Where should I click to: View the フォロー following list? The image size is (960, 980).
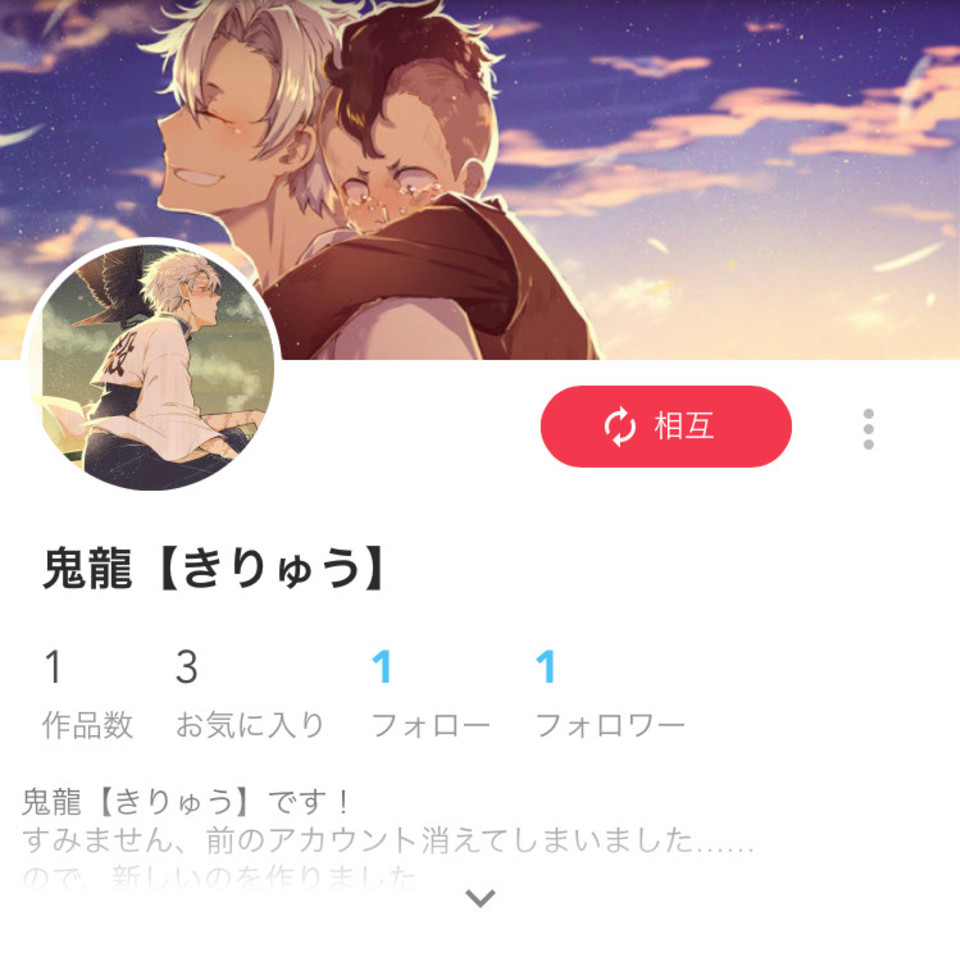(x=430, y=692)
